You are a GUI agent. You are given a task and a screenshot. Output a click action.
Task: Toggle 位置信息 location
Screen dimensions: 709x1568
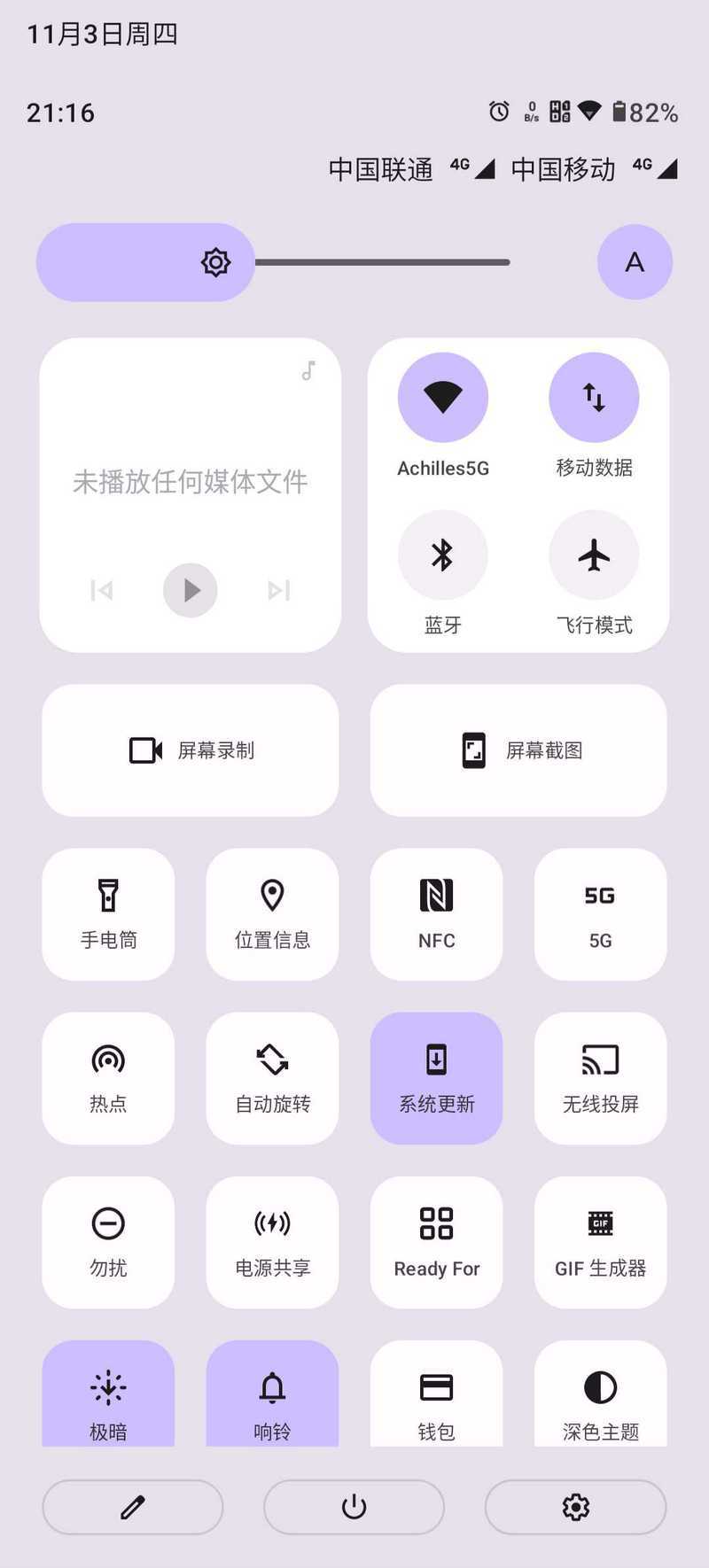pos(272,914)
